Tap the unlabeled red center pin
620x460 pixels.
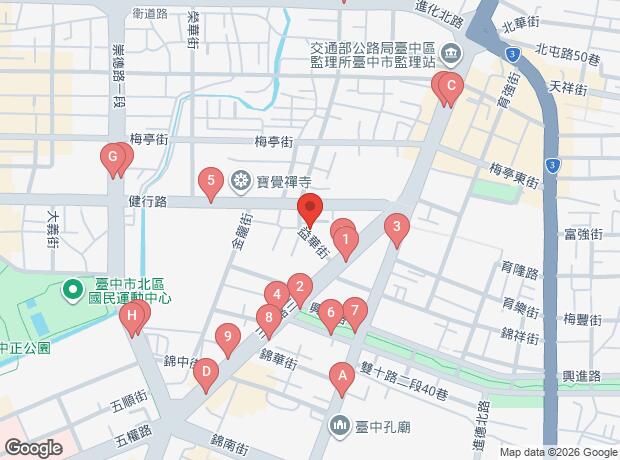point(310,210)
